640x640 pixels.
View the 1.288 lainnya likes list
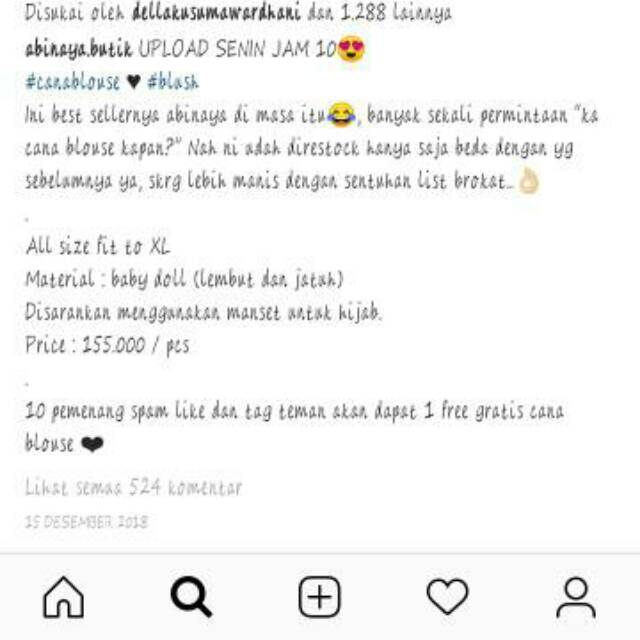[395, 15]
